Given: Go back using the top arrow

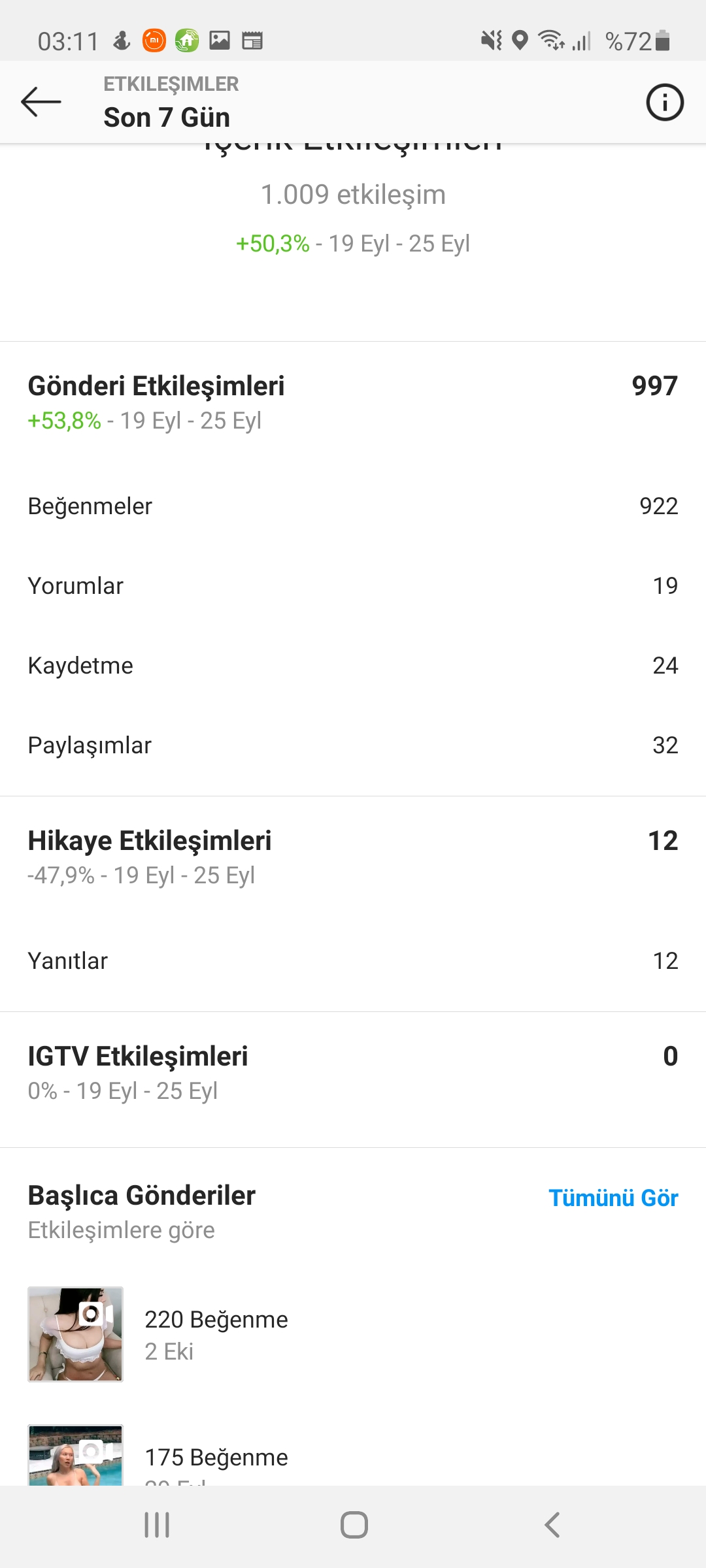Looking at the screenshot, I should 41,102.
